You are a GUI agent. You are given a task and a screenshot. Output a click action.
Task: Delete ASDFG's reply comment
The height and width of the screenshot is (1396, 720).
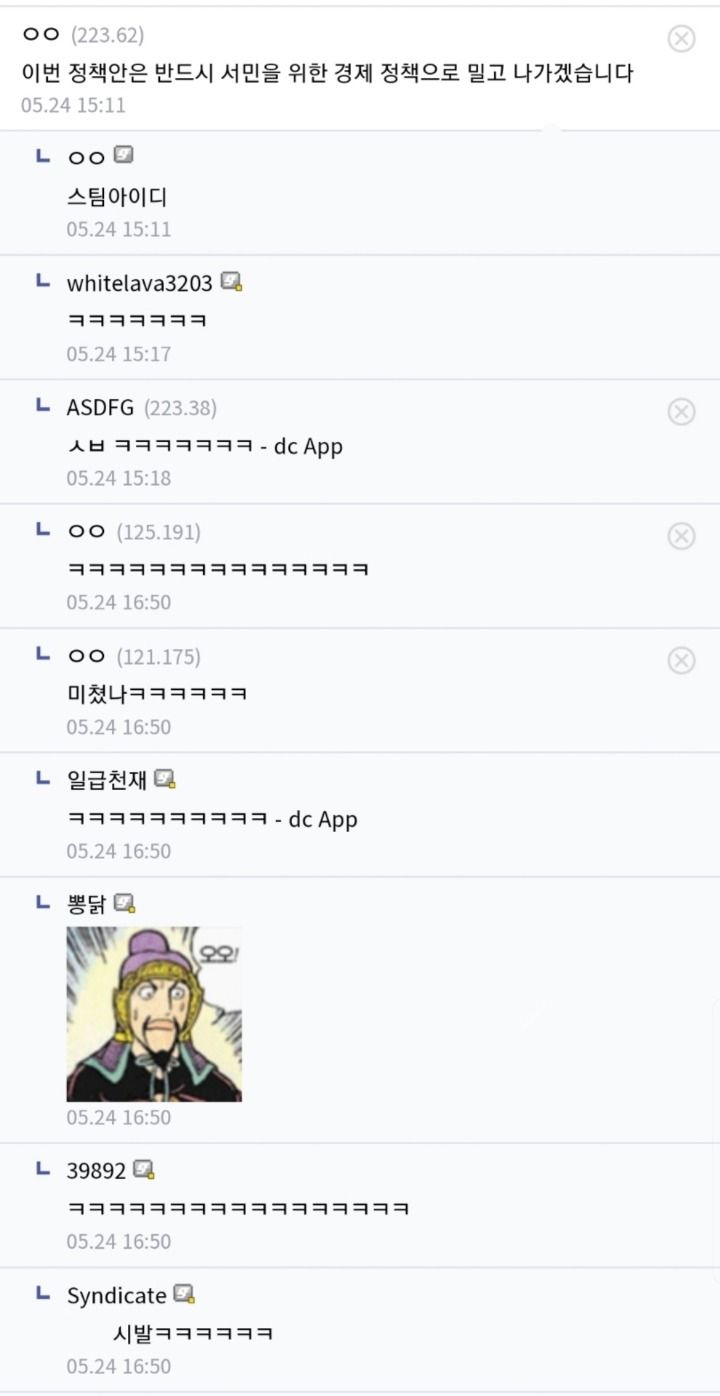pyautogui.click(x=681, y=412)
